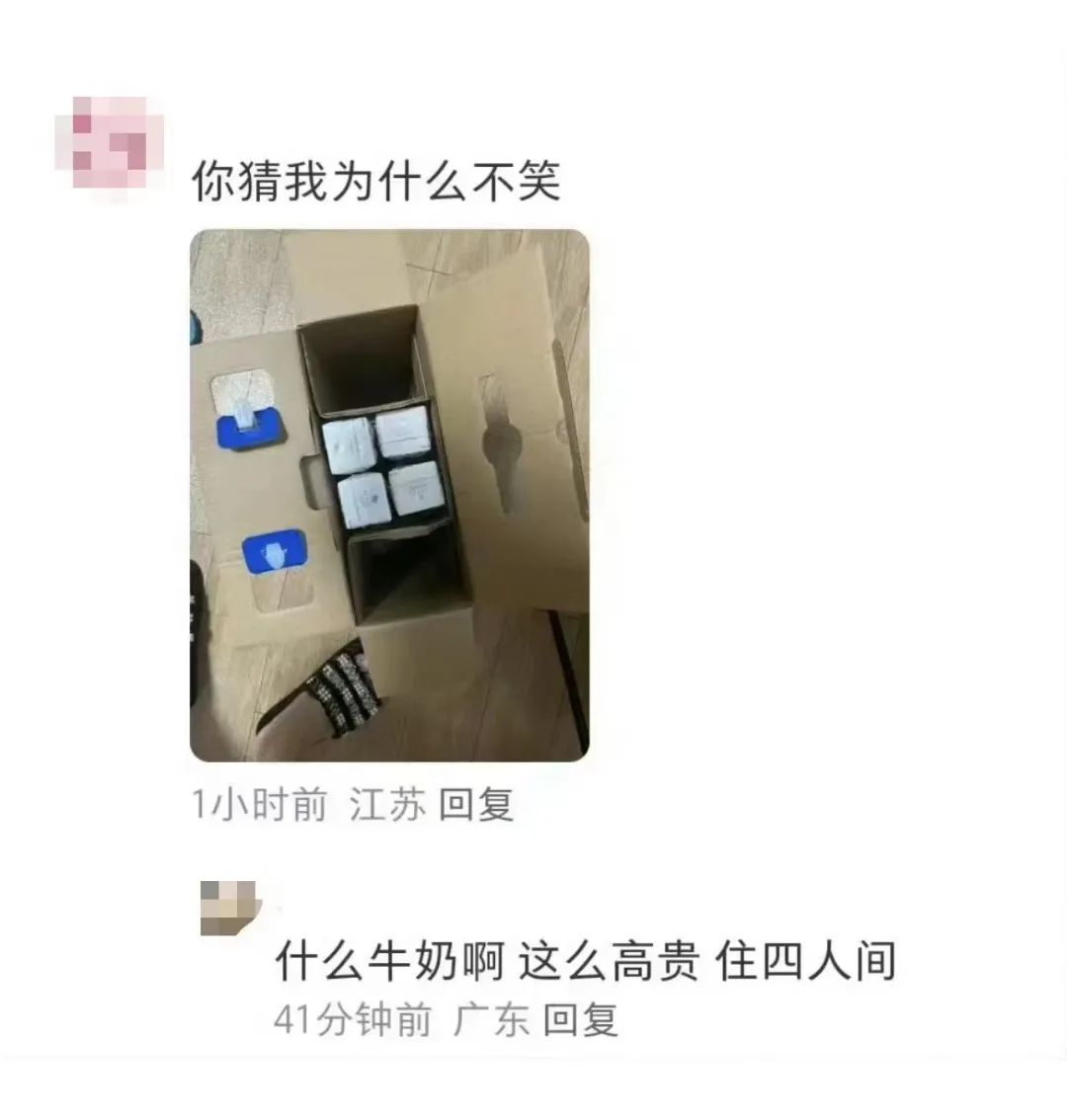
Task: Open the avatar of the 什么牛奶啊 commenter
Action: click(228, 909)
